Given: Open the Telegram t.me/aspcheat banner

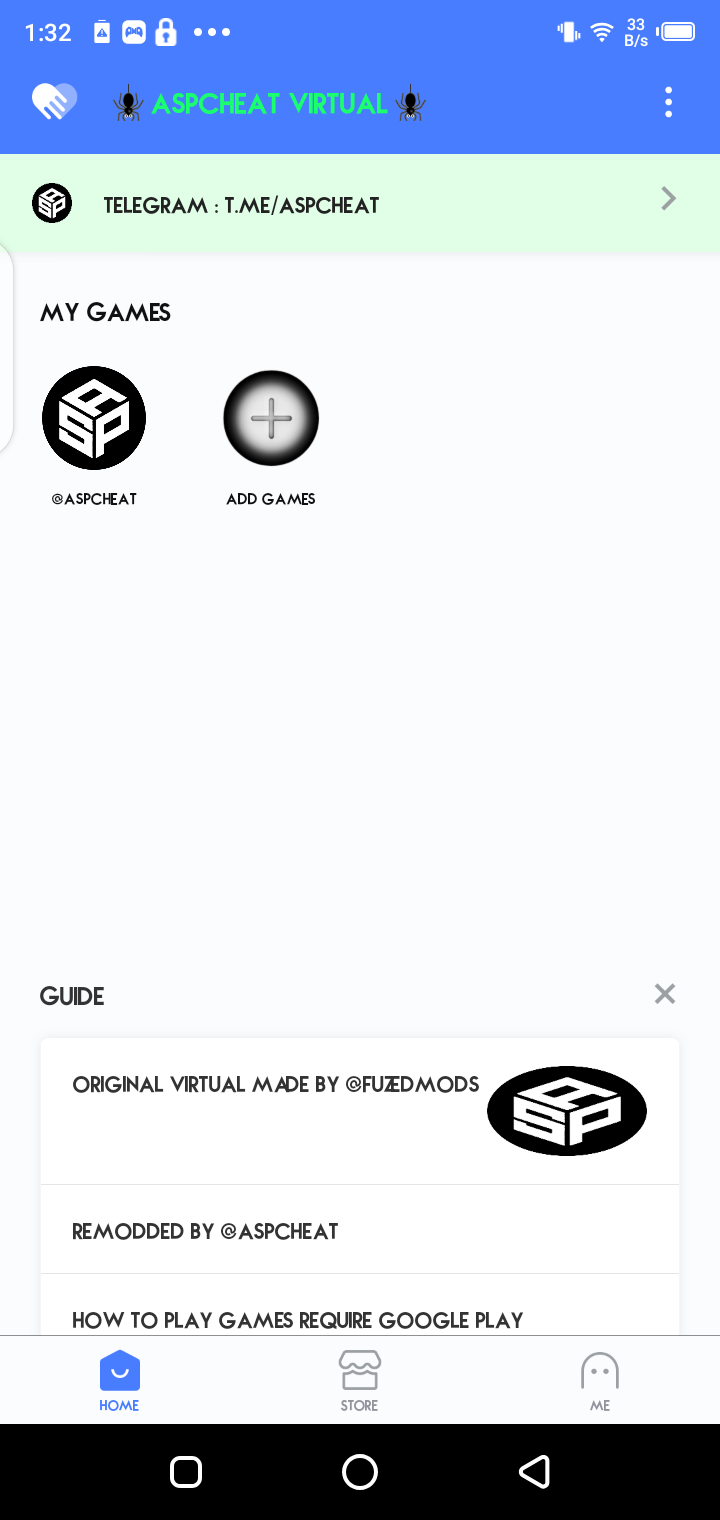Looking at the screenshot, I should click(360, 204).
